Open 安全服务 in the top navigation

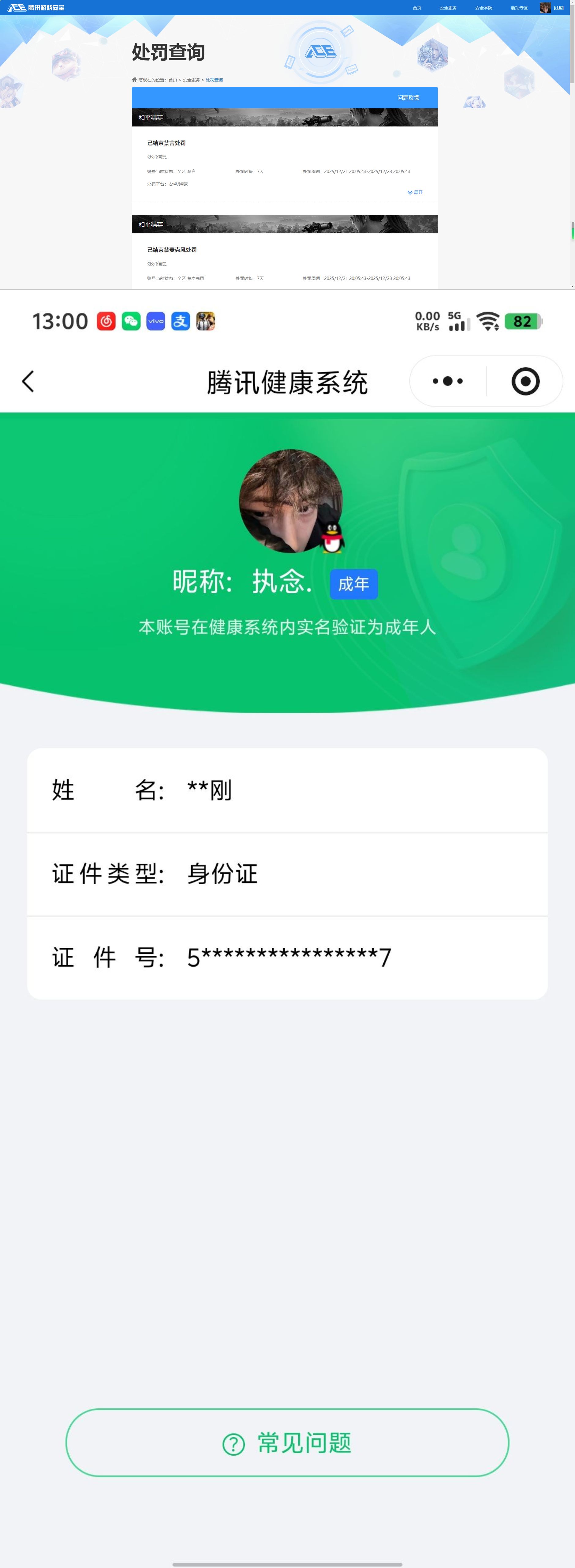(448, 8)
